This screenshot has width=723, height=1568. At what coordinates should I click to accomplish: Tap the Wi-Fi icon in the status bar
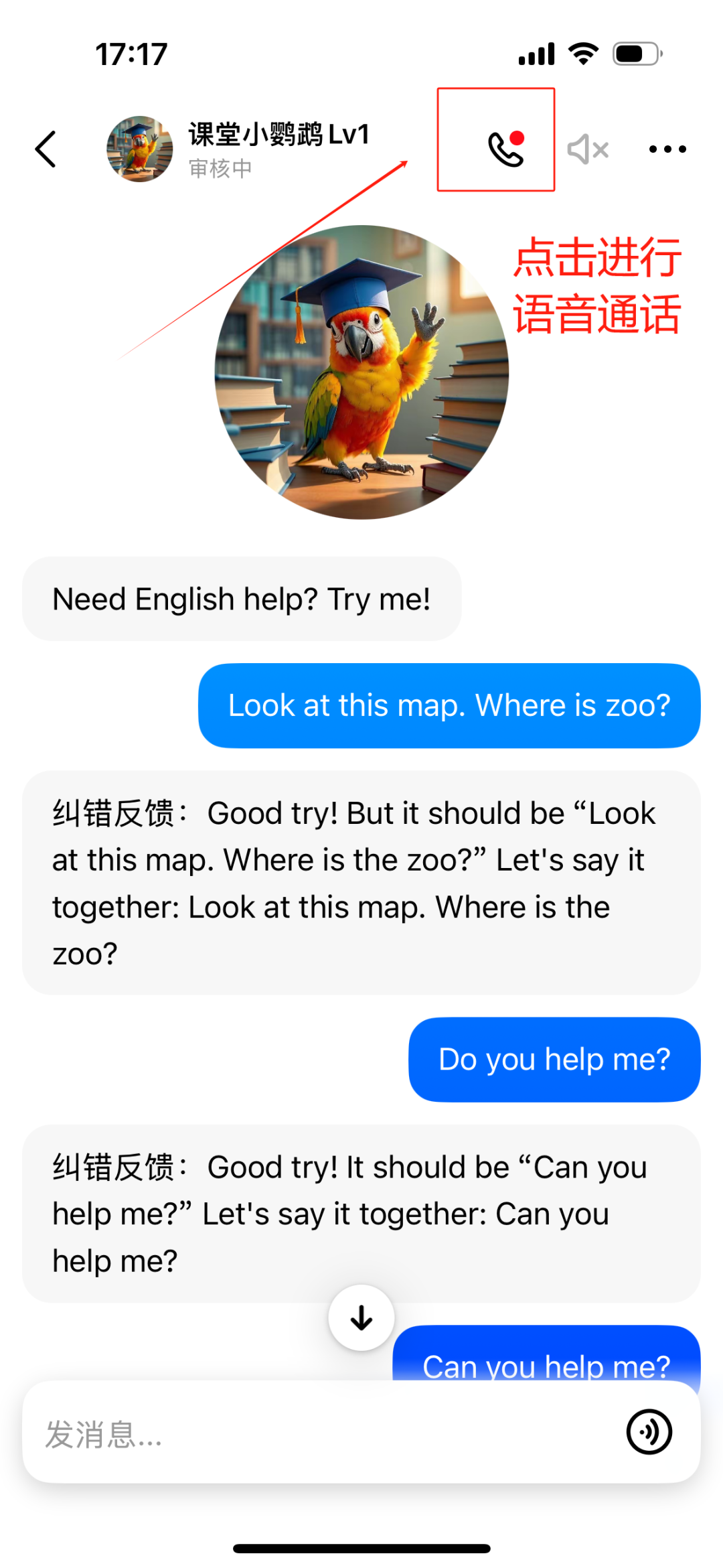(x=582, y=54)
